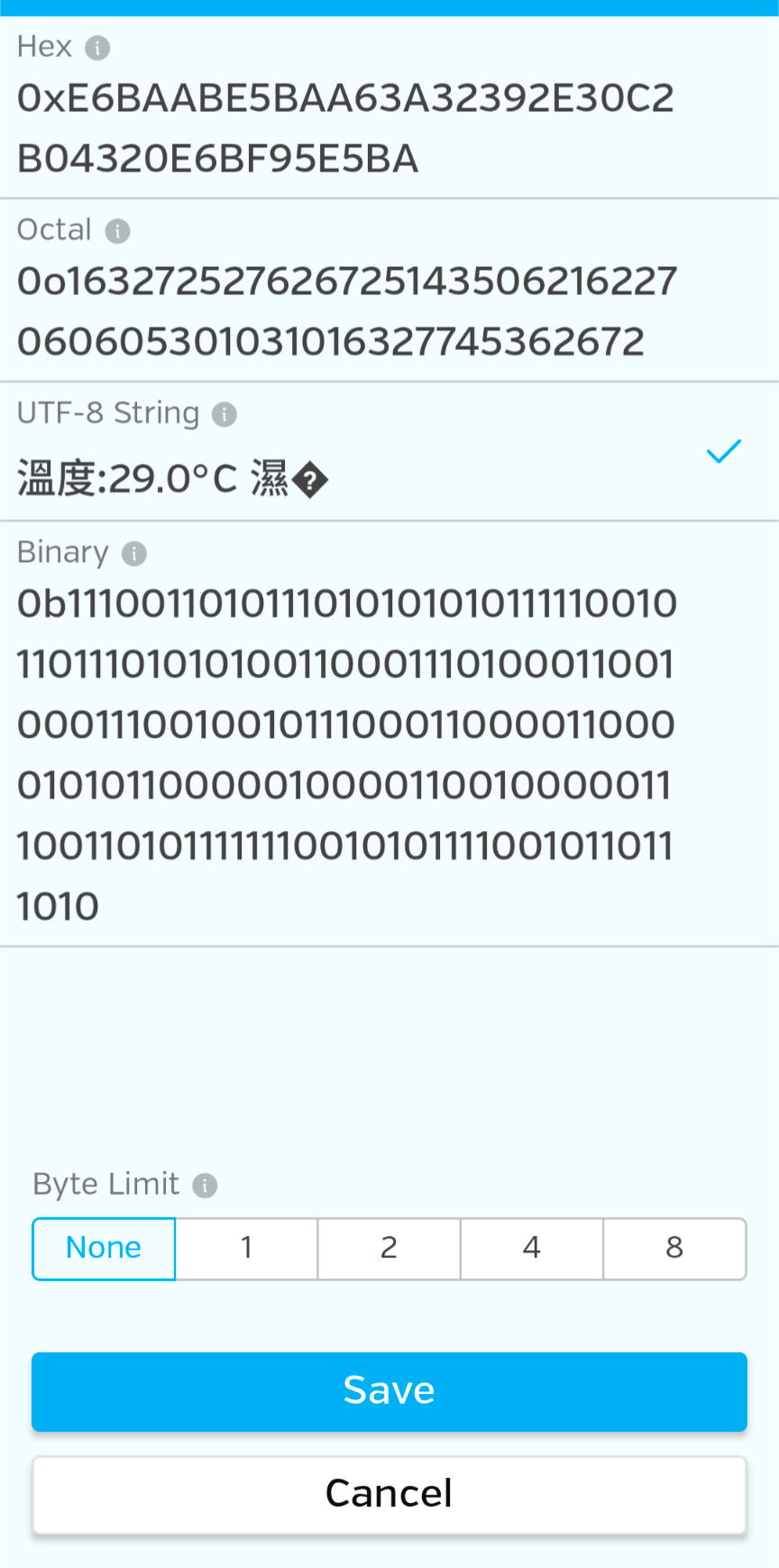Set byte limit to 1
The width and height of the screenshot is (779, 1568).
(x=246, y=1249)
